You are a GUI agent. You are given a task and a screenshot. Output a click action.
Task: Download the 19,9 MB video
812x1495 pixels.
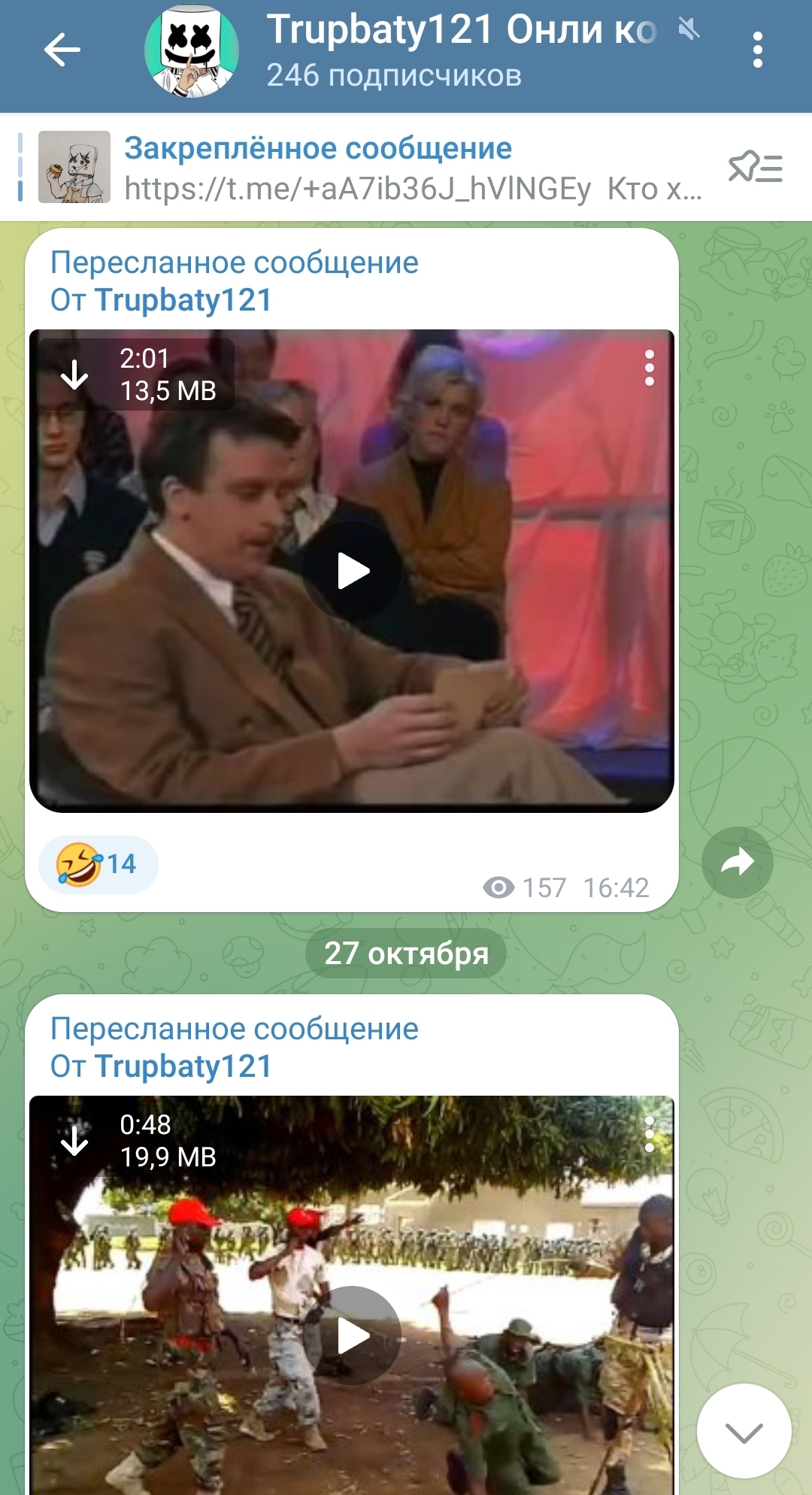point(74,1140)
